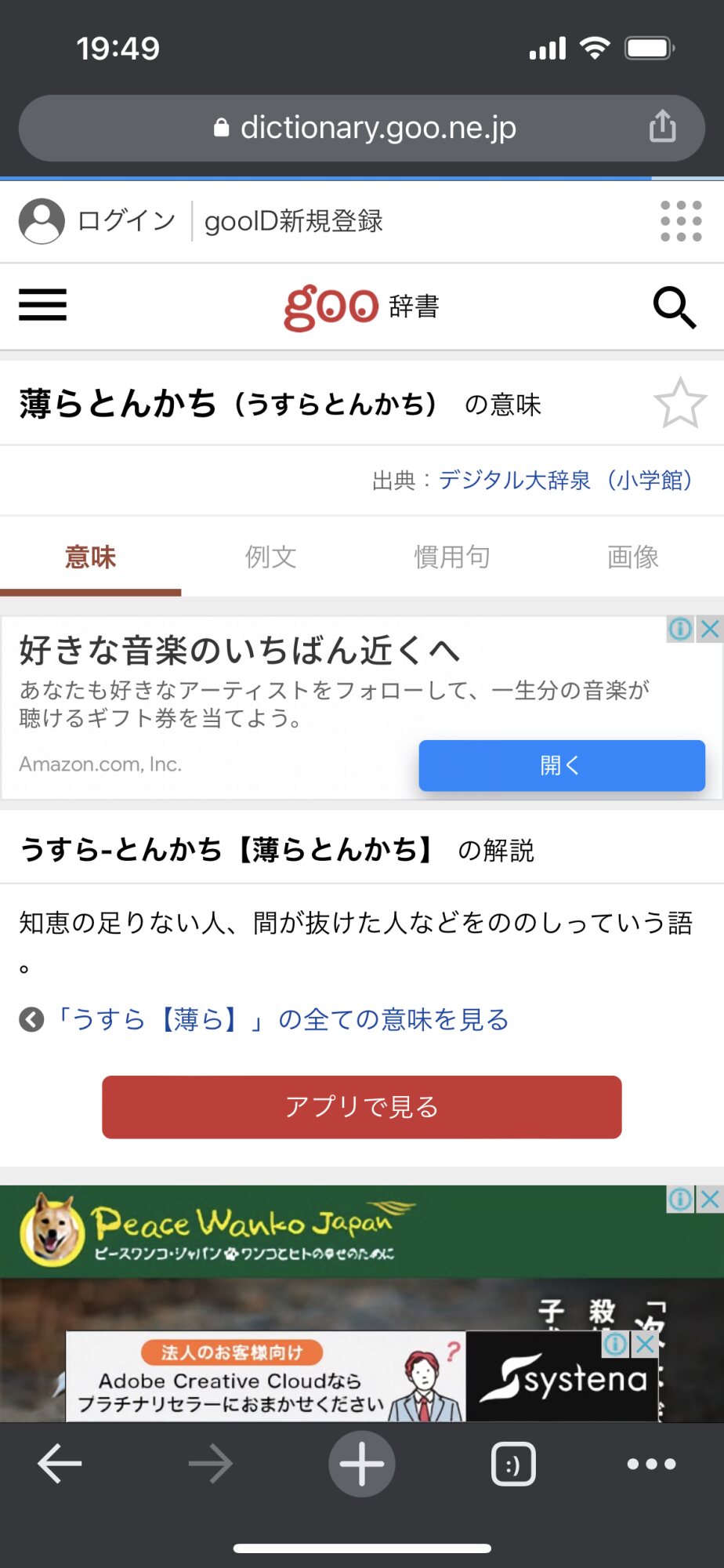The height and width of the screenshot is (1568, 724).
Task: Bookmark this word with the star
Action: coord(680,403)
